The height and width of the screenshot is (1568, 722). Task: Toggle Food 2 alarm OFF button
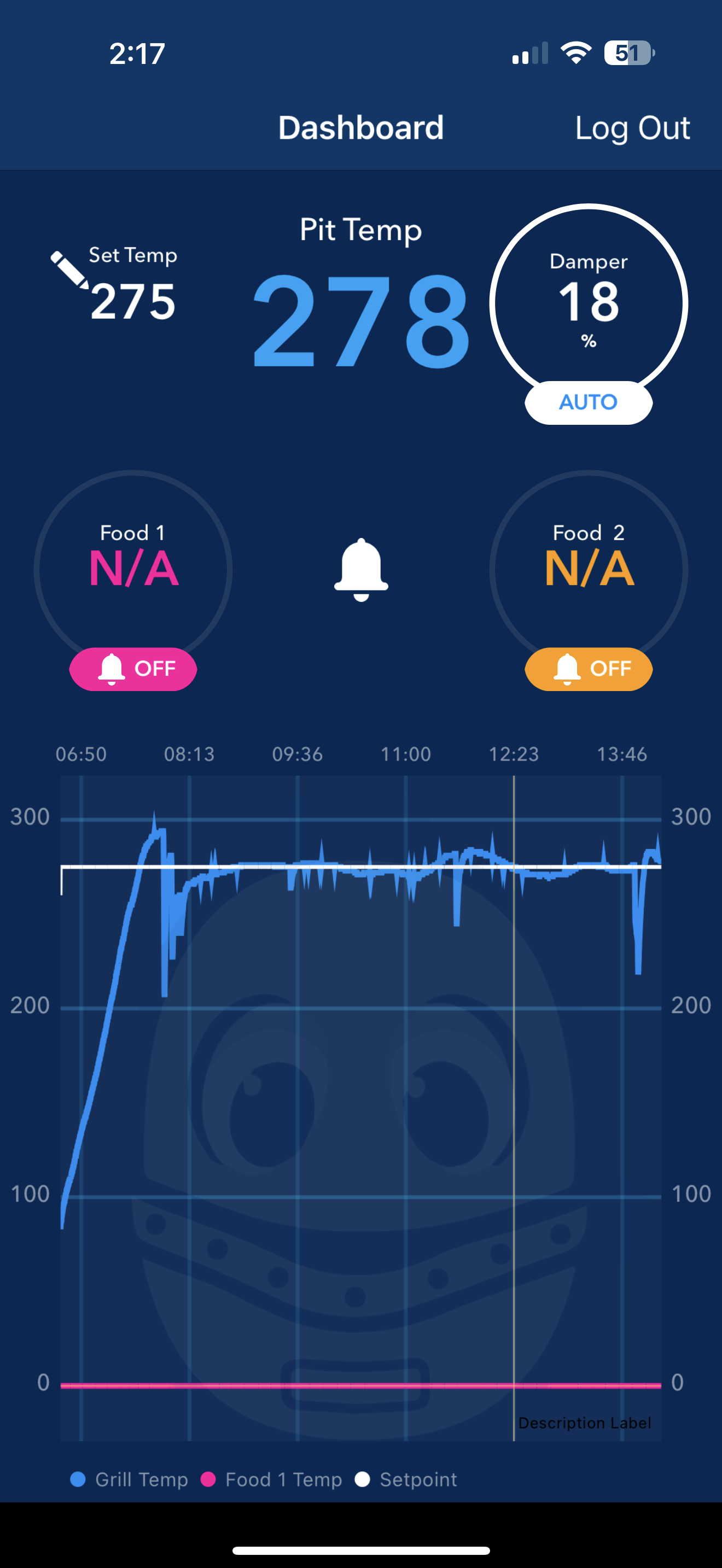588,669
